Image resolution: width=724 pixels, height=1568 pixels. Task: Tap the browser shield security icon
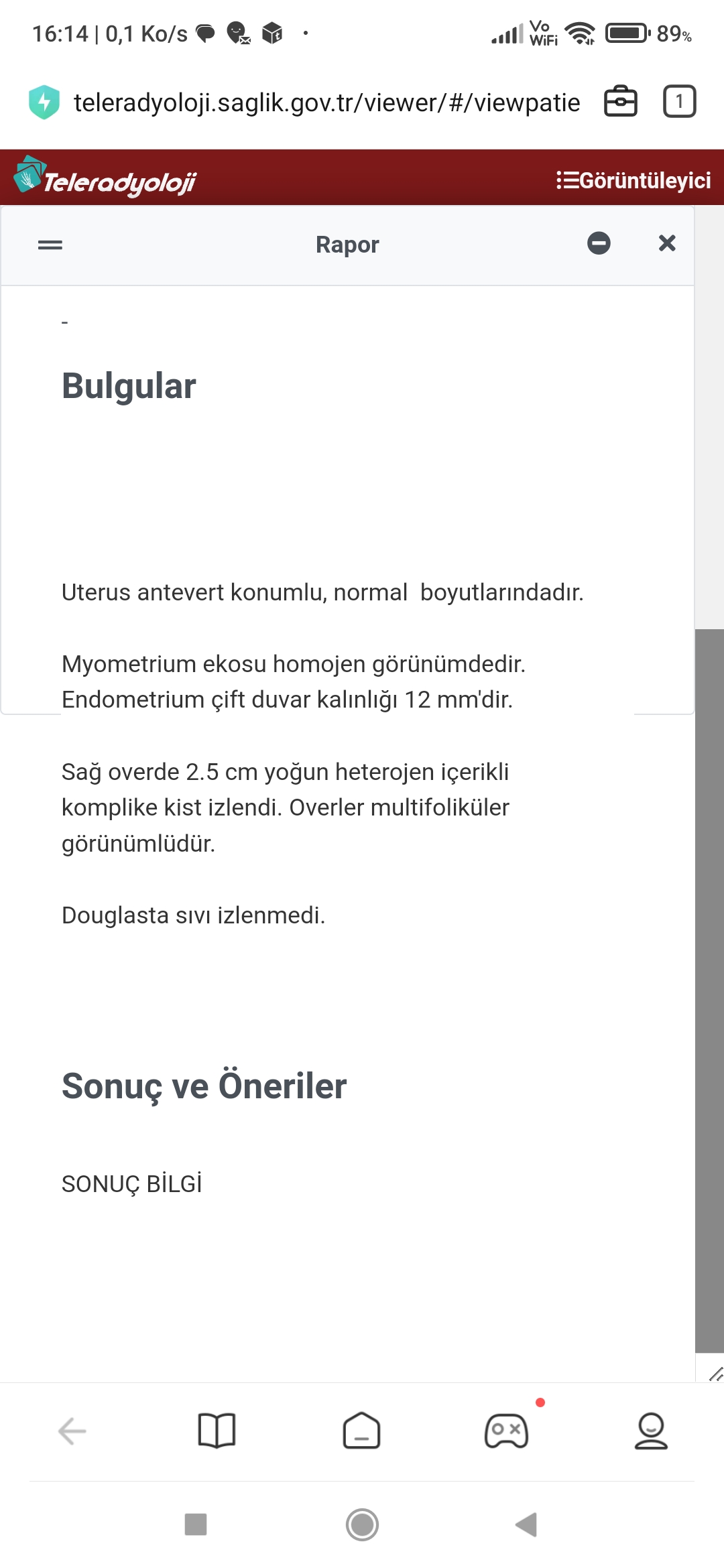click(44, 103)
